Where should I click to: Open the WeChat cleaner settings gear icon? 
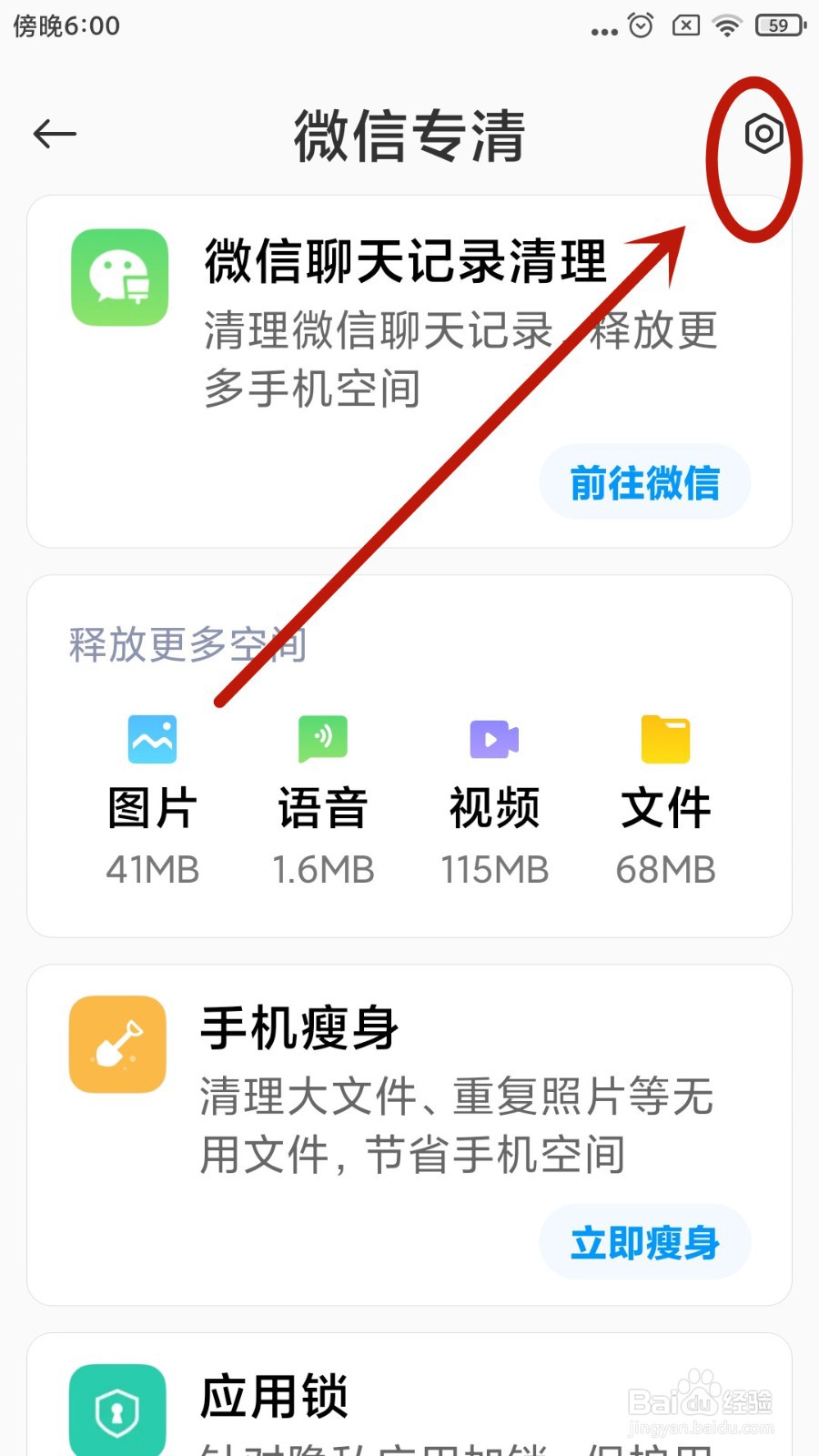(763, 134)
